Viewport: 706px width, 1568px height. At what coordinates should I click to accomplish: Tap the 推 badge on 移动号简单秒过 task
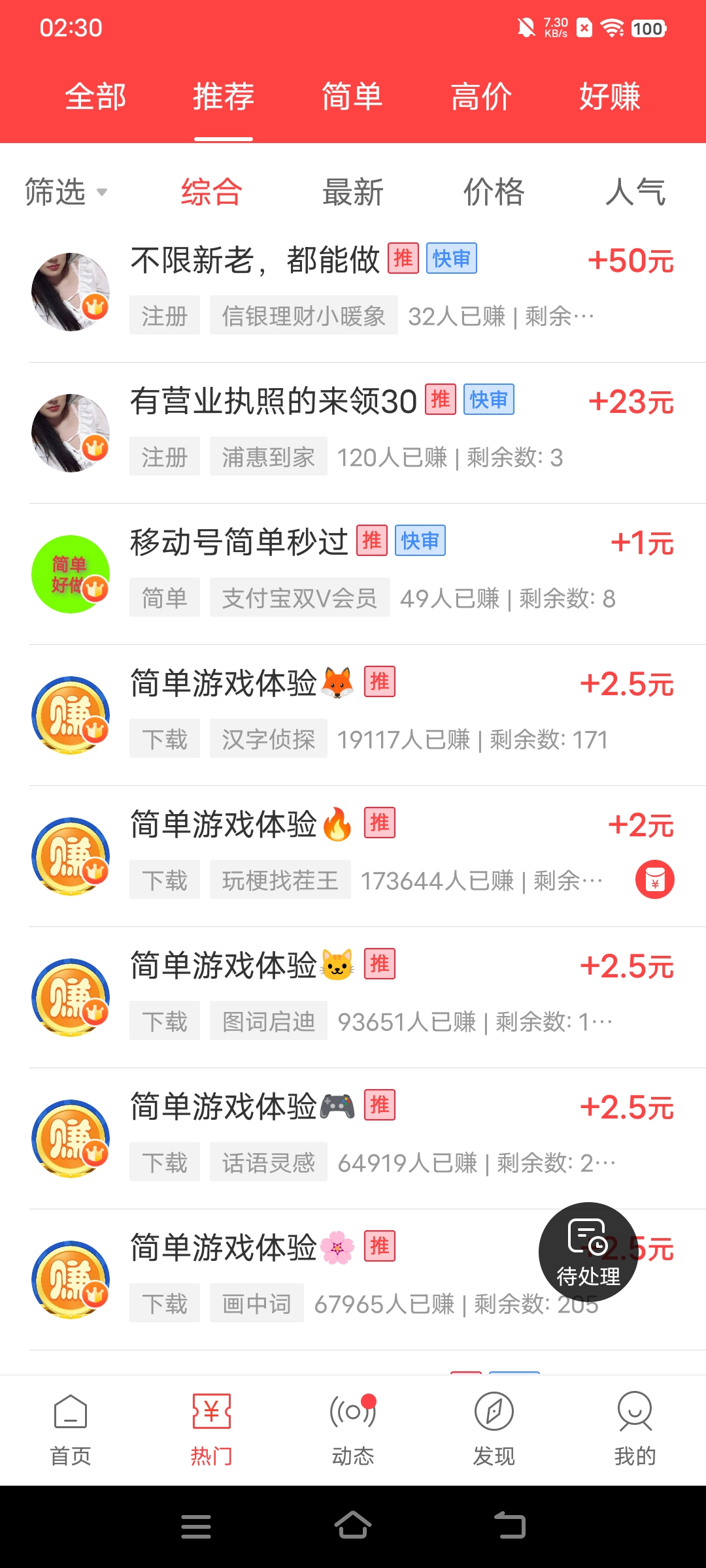click(372, 541)
